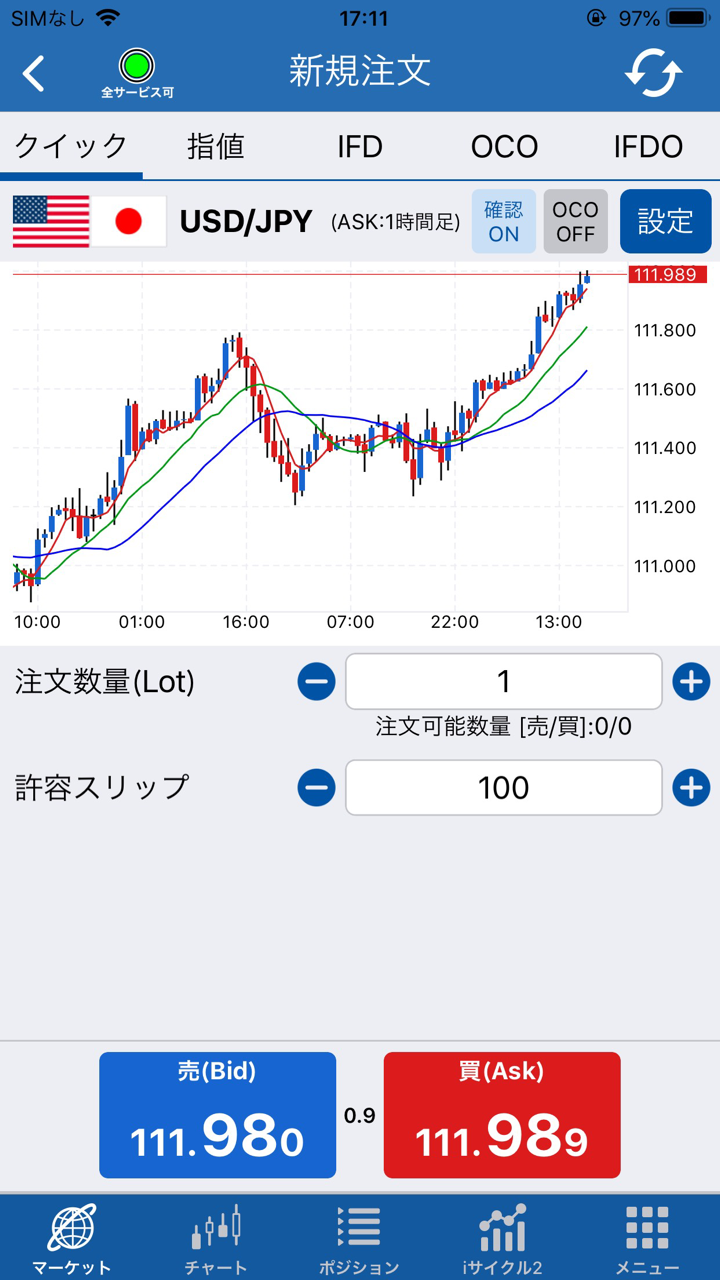Switch to the 指値 order tab

pyautogui.click(x=215, y=147)
